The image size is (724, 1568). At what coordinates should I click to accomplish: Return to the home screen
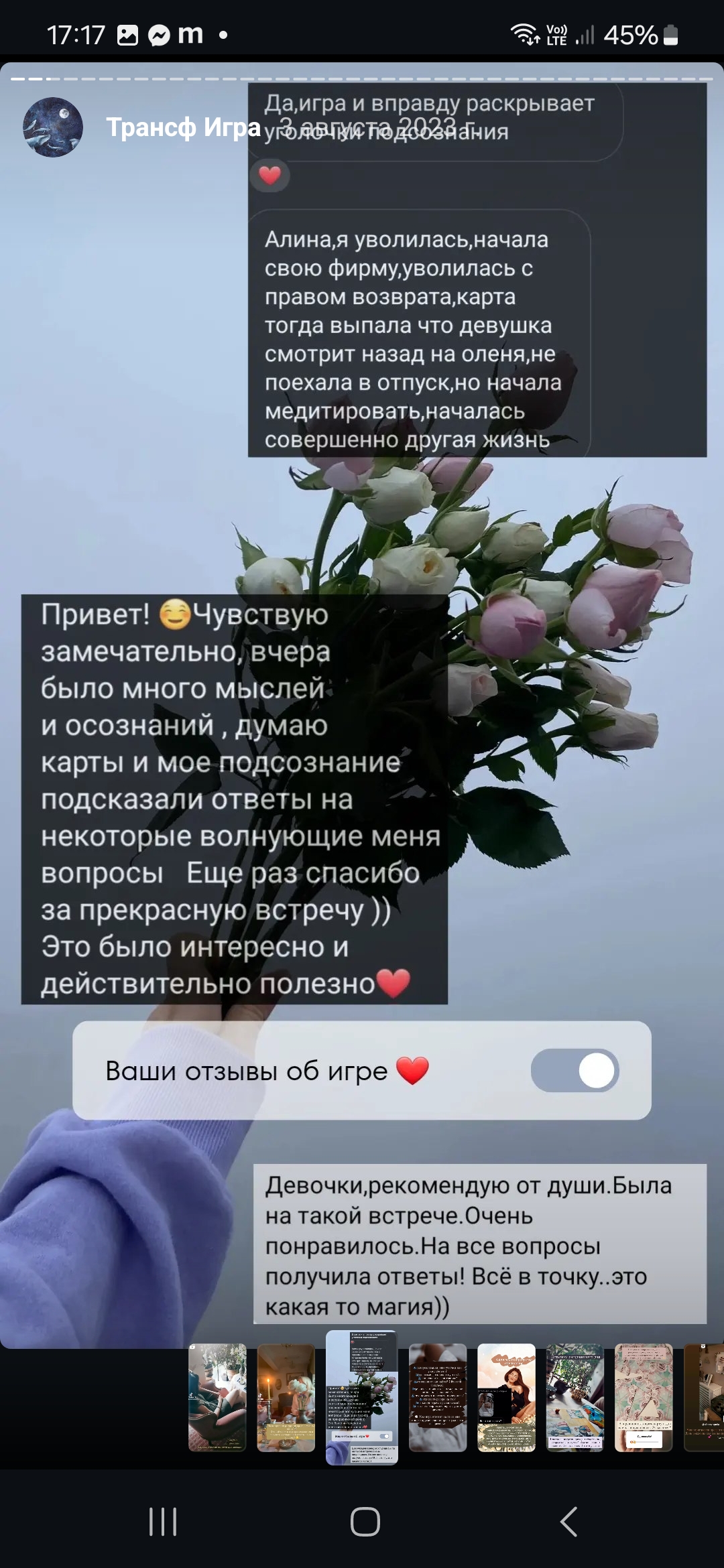365,1521
